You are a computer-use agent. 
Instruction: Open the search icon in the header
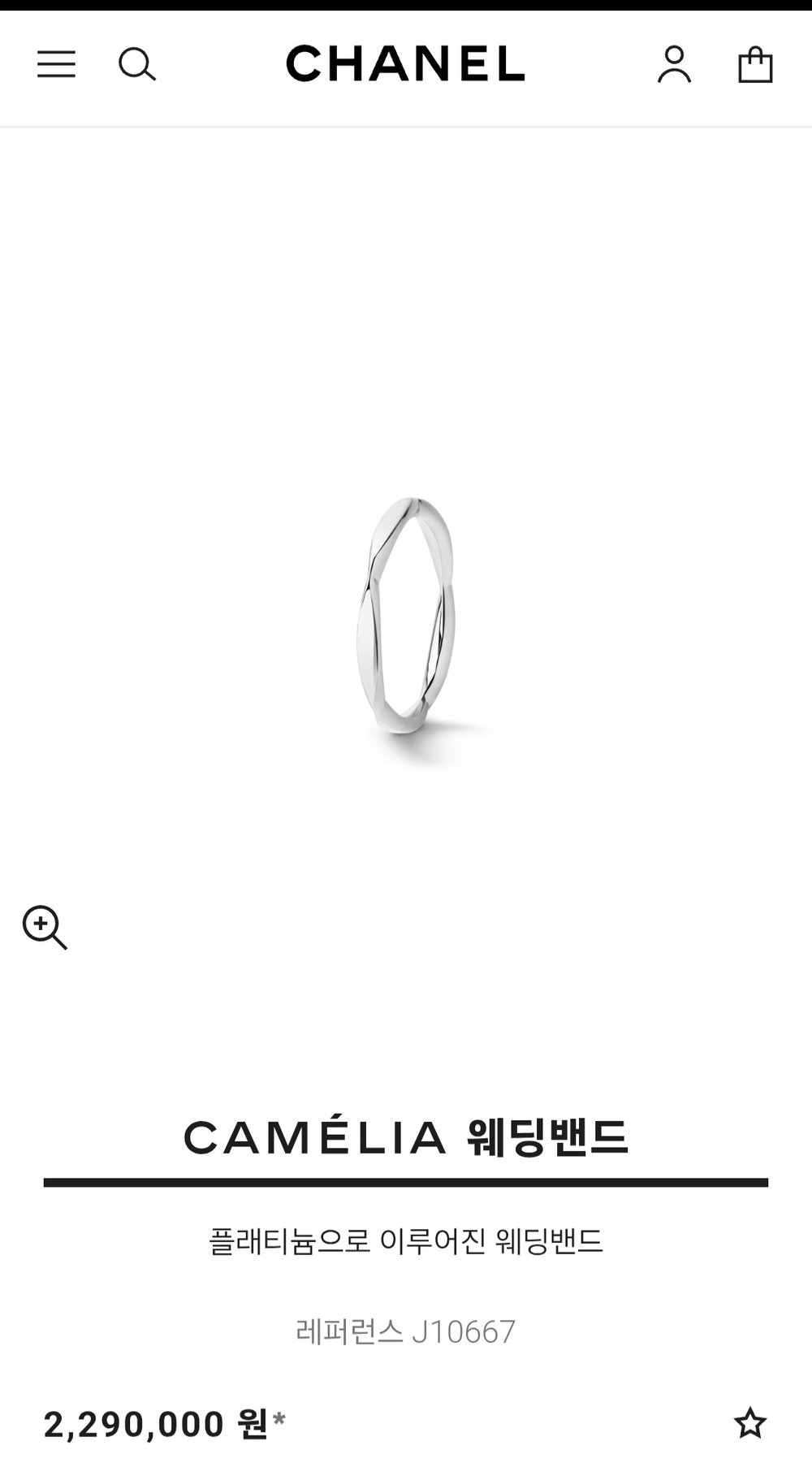[x=136, y=64]
